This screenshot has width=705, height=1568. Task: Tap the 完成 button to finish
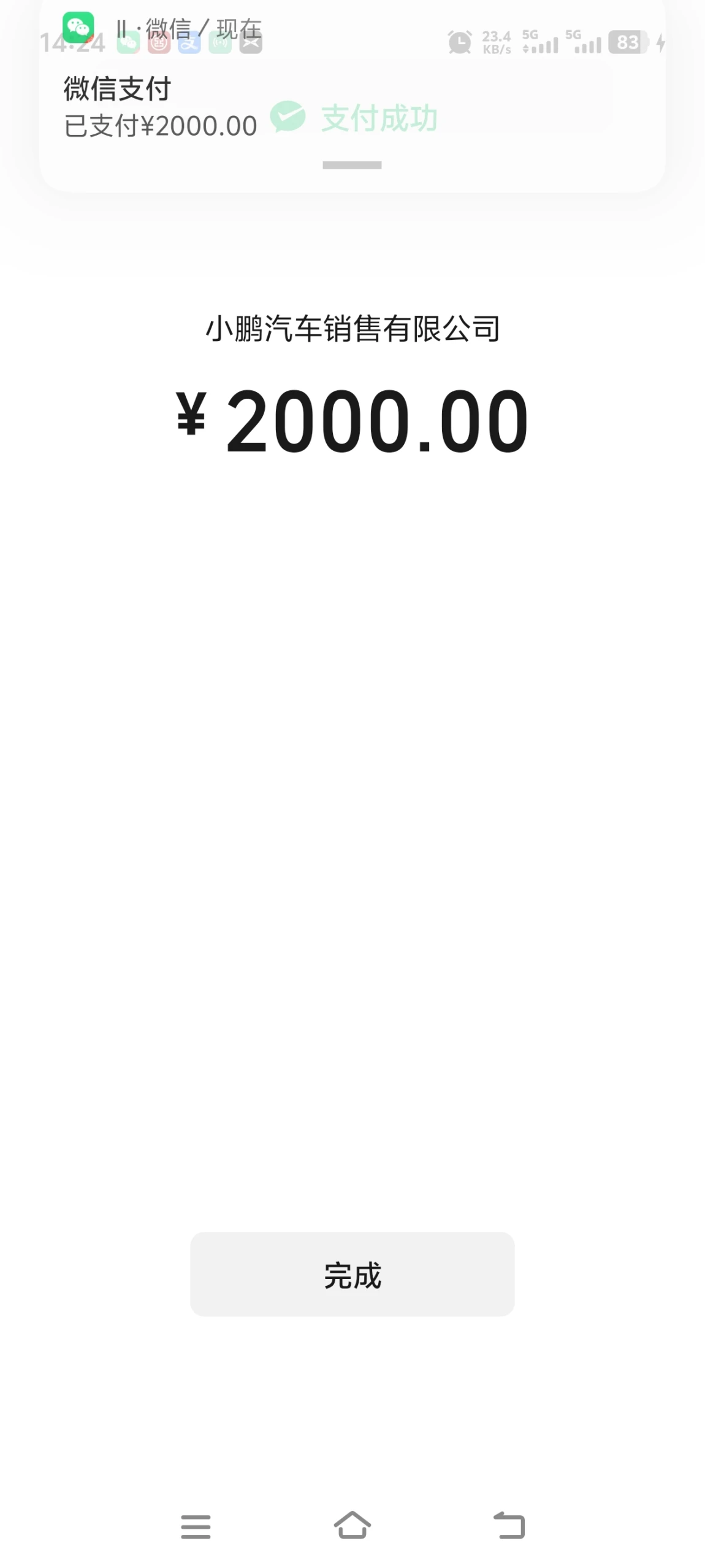coord(352,1275)
